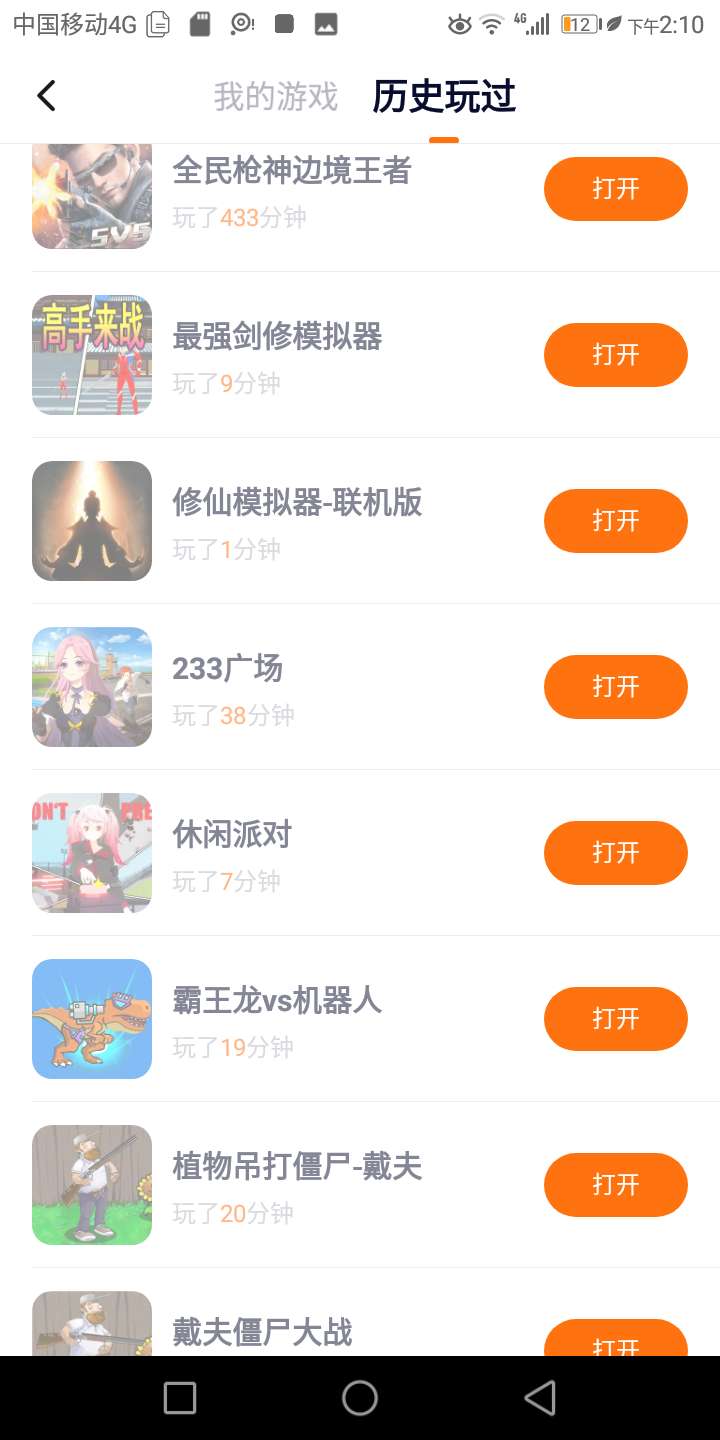This screenshot has height=1440, width=720.
Task: Launch 霸王龙vs机器人 using 打开
Action: point(615,1019)
